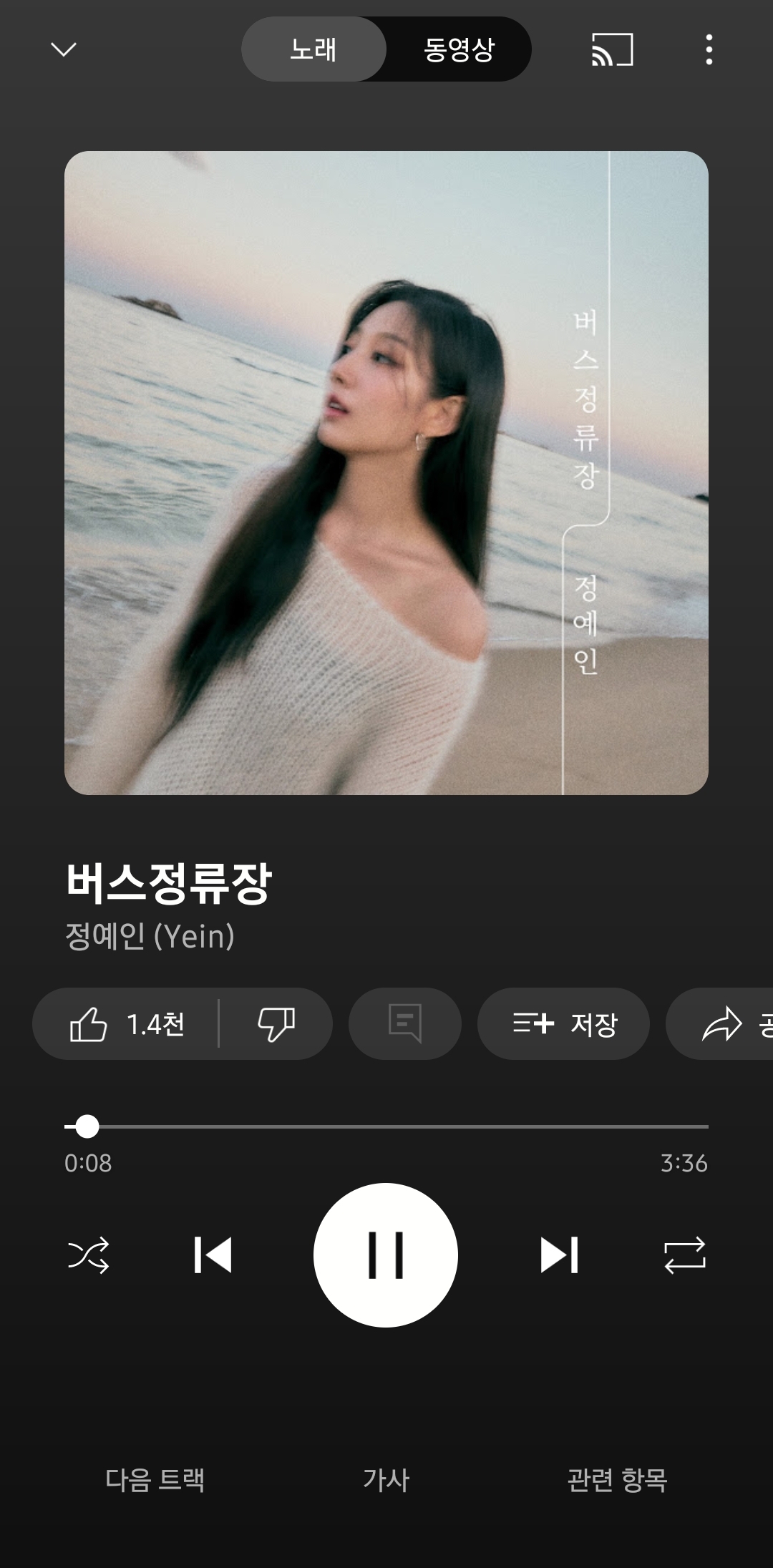Open the 다음 트랙 up next tab
773x1568 pixels.
click(155, 1479)
